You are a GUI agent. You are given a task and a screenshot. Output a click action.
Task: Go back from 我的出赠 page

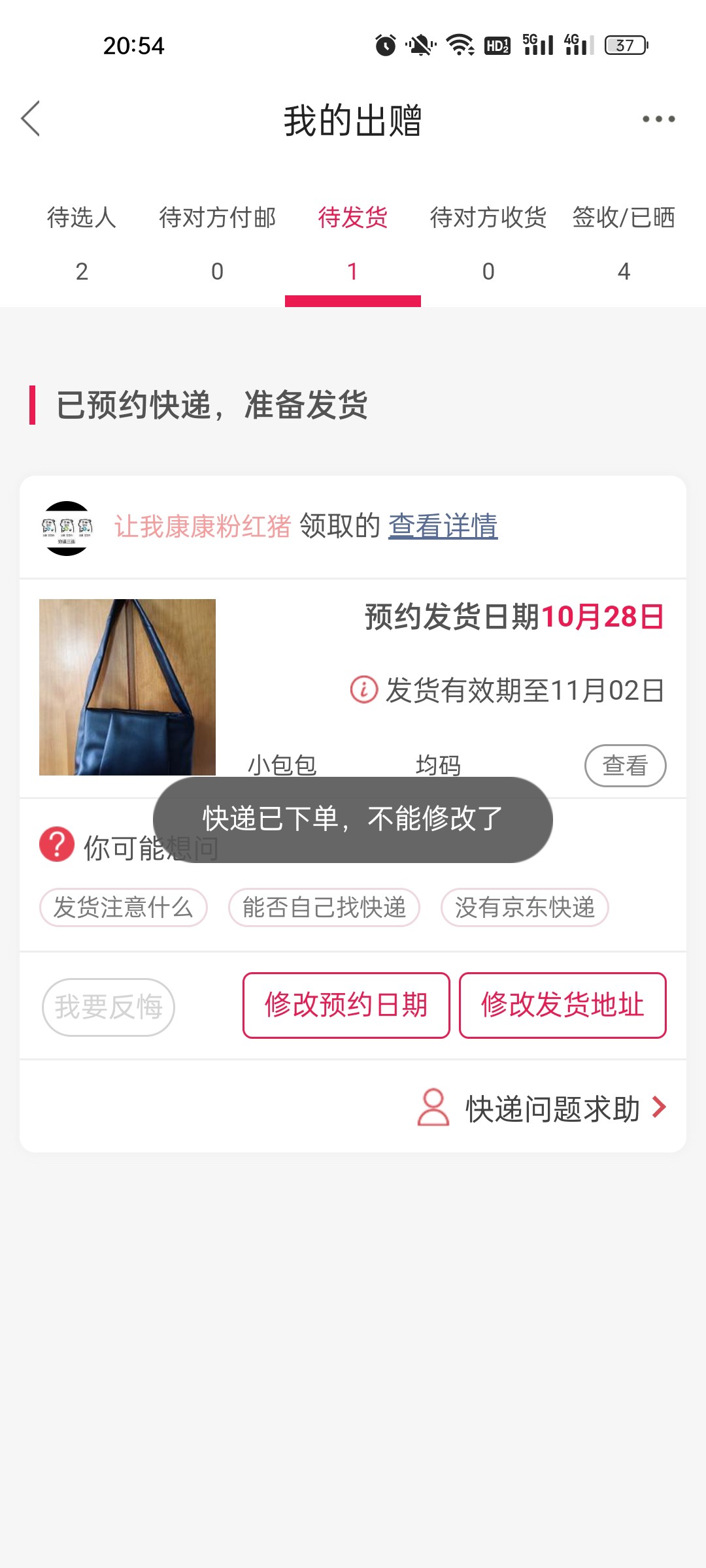pyautogui.click(x=31, y=119)
